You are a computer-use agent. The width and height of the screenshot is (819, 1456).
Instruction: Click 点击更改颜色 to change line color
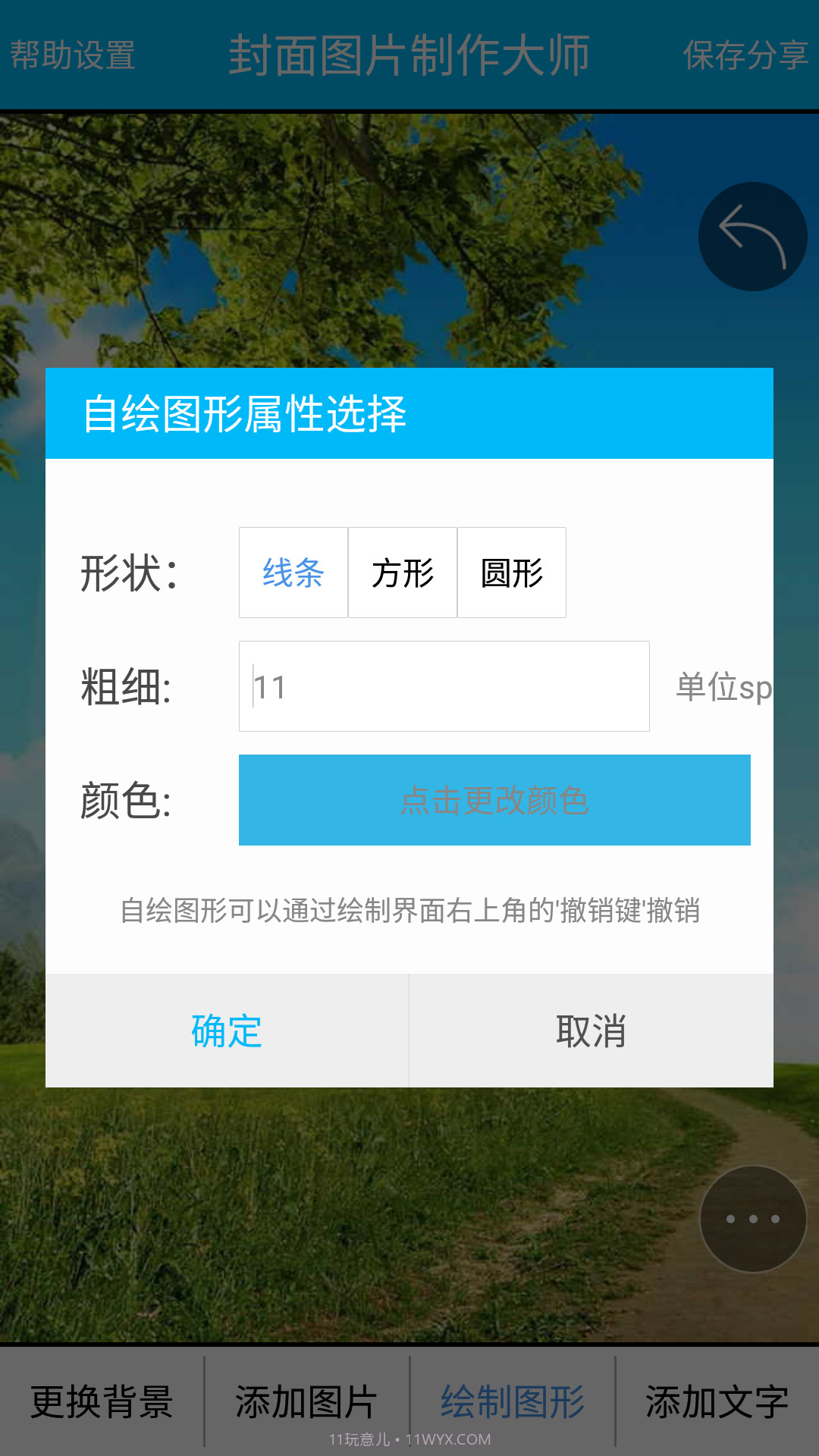494,800
